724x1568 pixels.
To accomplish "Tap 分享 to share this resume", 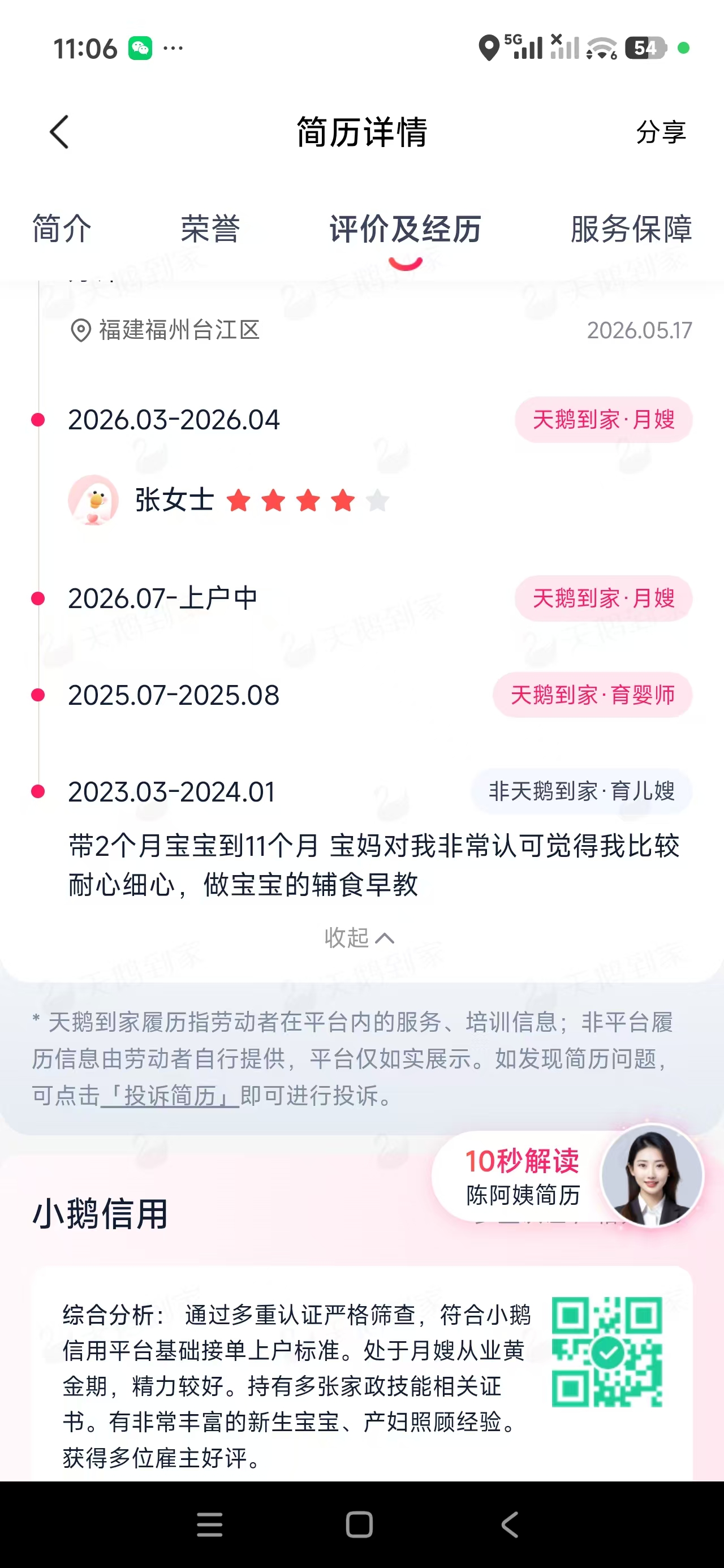I will [661, 132].
